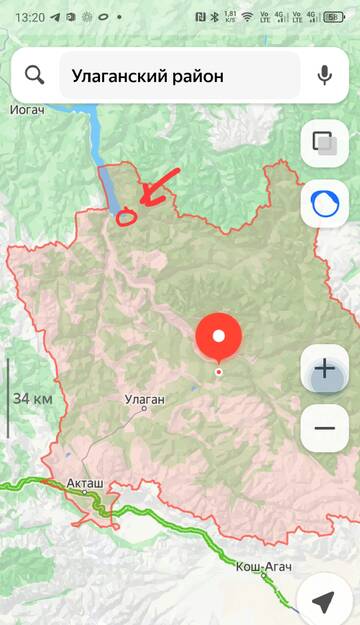Zoom out with the minus button
360x625 pixels.
(x=325, y=428)
